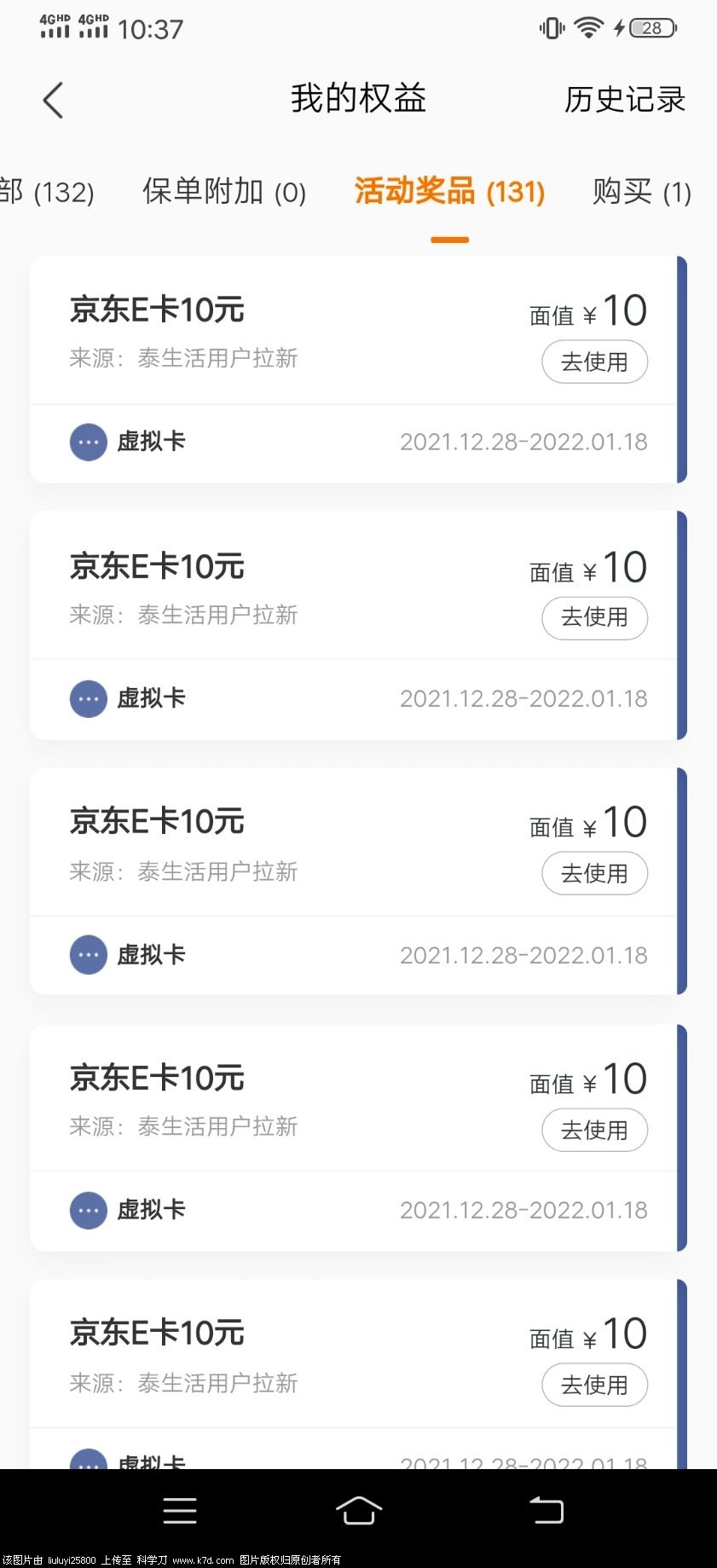
Task: Select the 活动奖品 (131) tab
Action: (x=449, y=192)
